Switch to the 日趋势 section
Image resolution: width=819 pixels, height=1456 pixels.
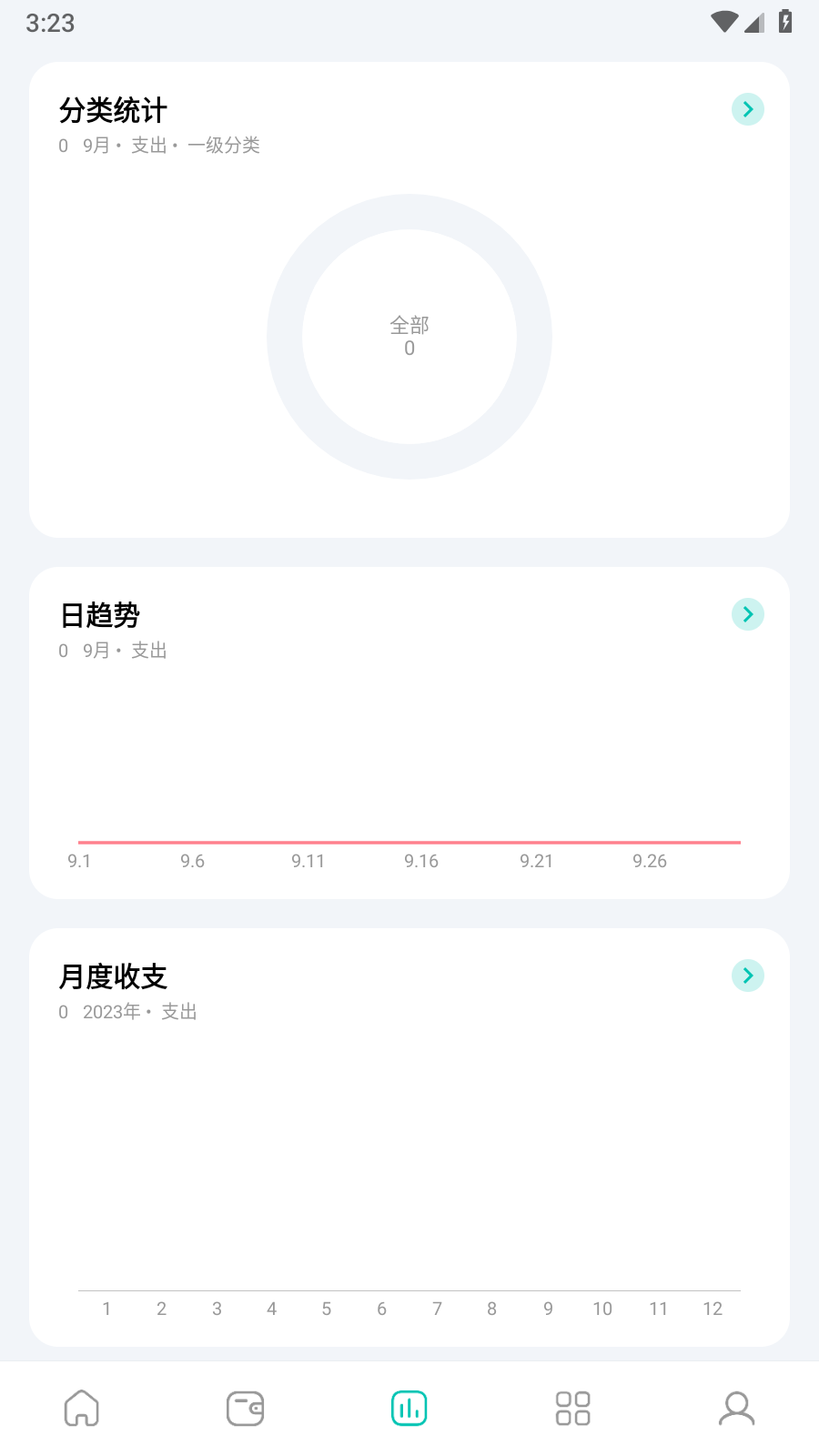pyautogui.click(x=99, y=615)
